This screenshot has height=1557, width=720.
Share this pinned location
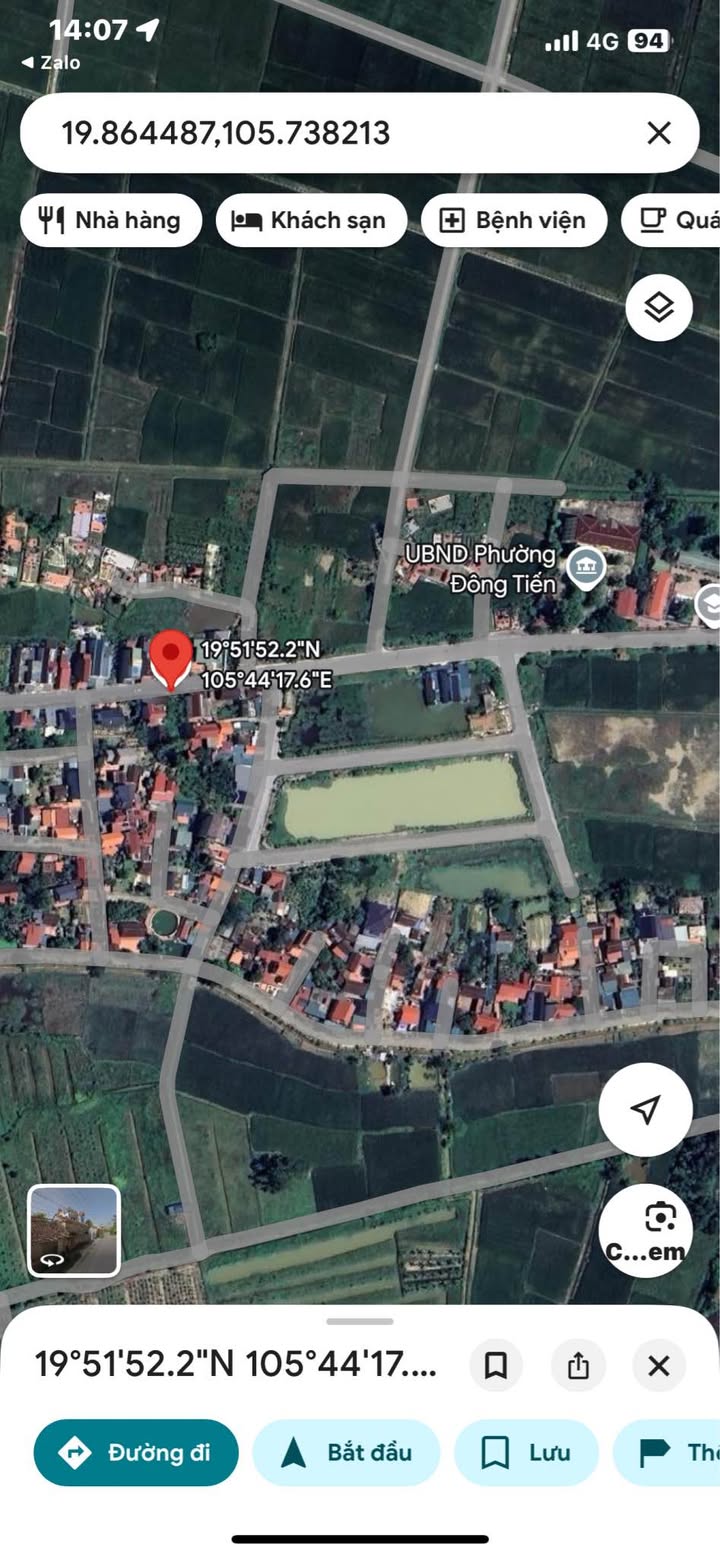578,1365
